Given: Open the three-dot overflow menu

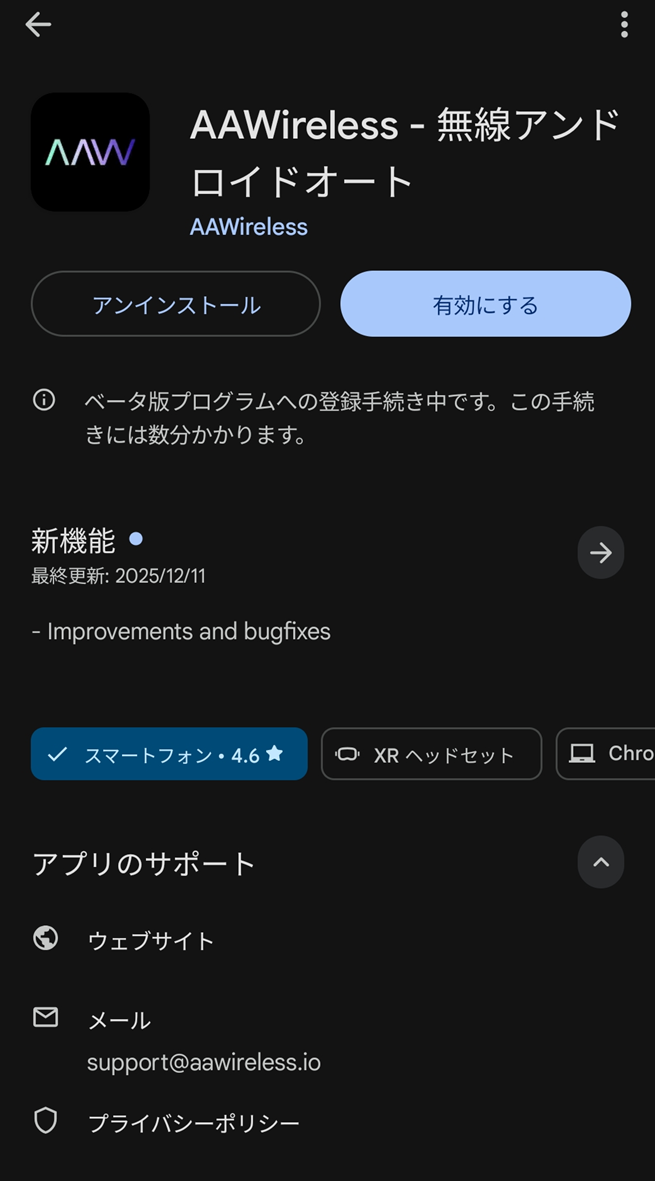Looking at the screenshot, I should point(624,25).
